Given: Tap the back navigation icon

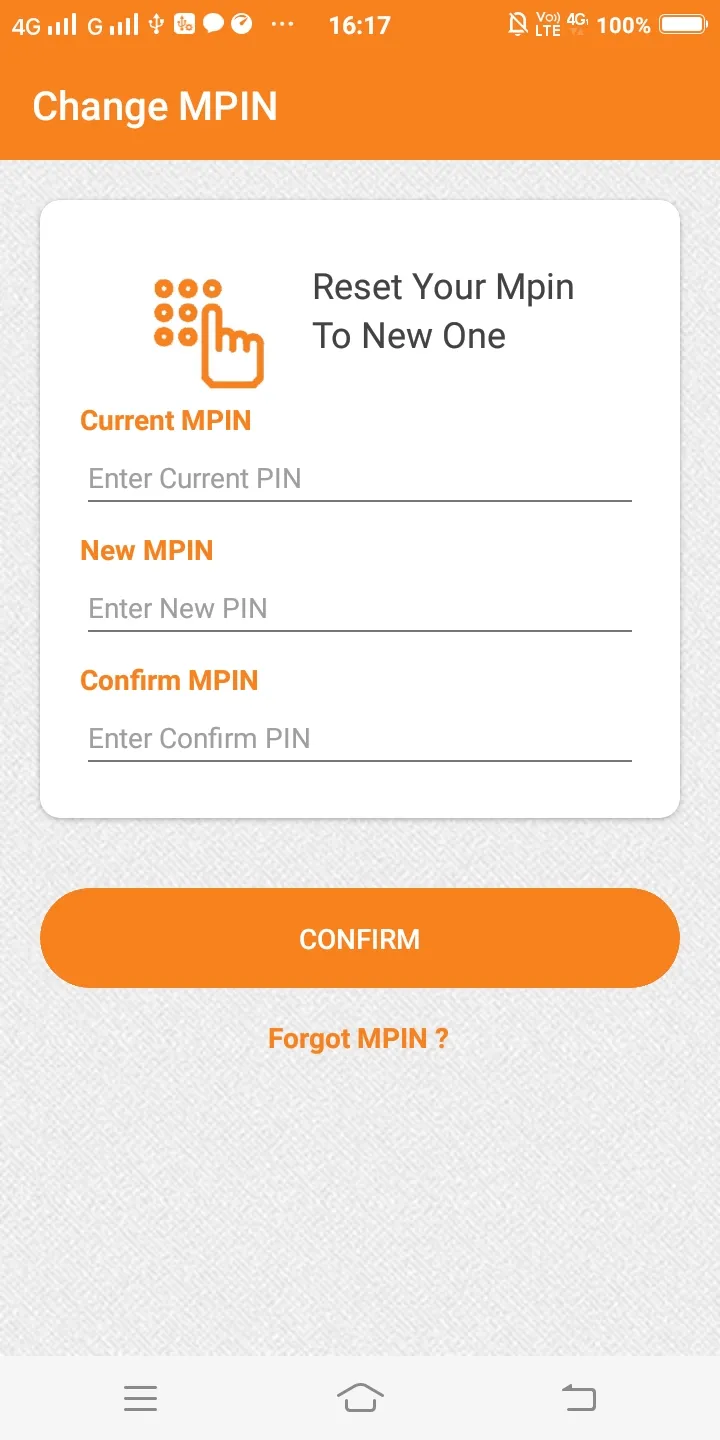Looking at the screenshot, I should (580, 1397).
